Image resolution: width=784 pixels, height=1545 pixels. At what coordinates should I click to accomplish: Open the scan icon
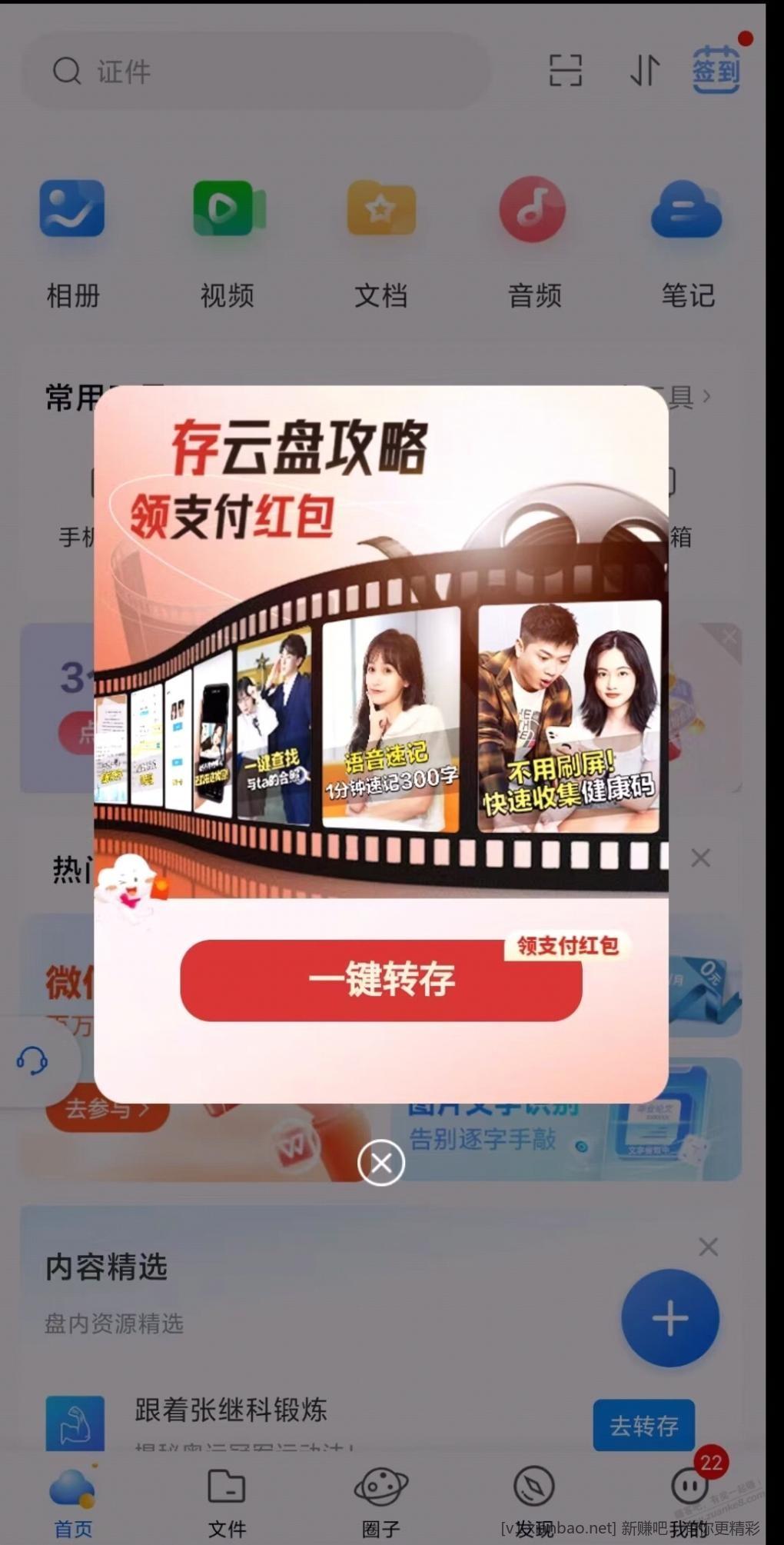tap(566, 71)
